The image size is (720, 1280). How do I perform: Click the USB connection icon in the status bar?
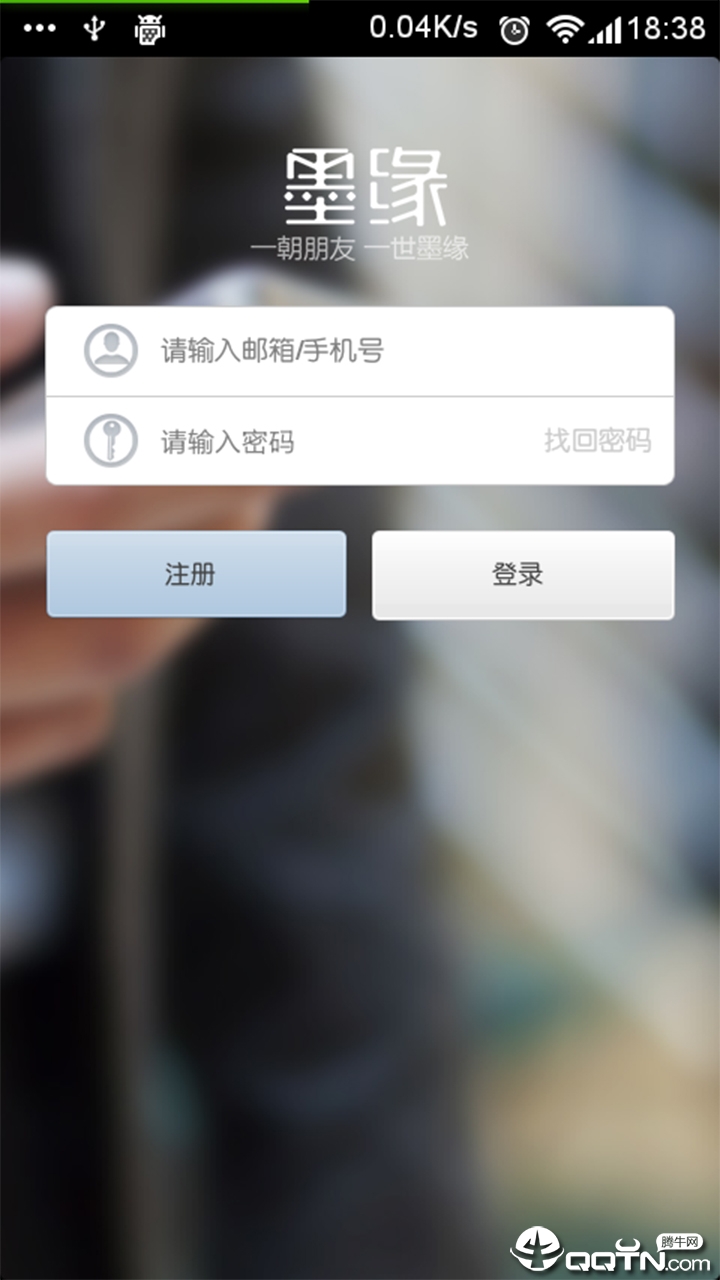94,29
